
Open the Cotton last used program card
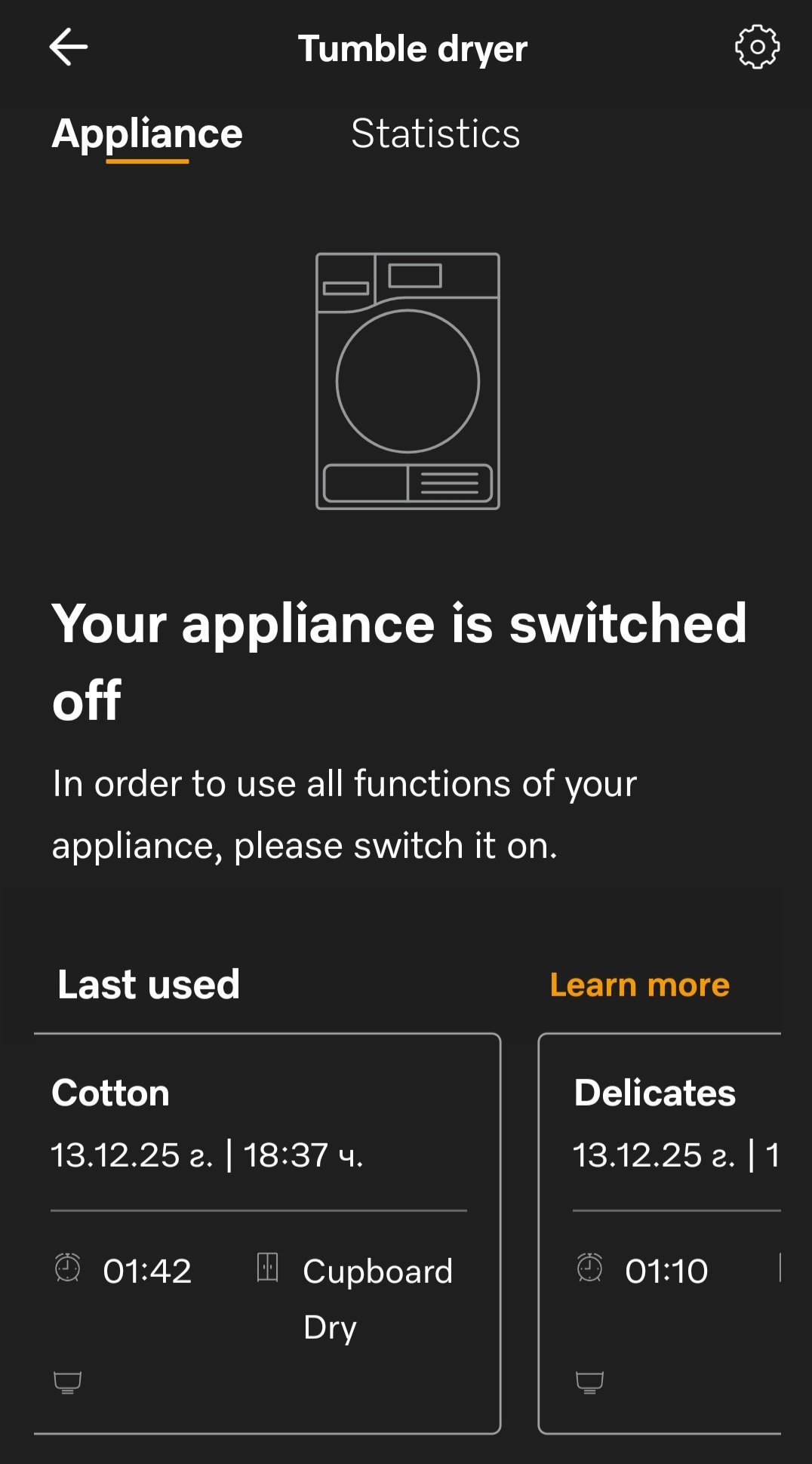coord(267,1233)
